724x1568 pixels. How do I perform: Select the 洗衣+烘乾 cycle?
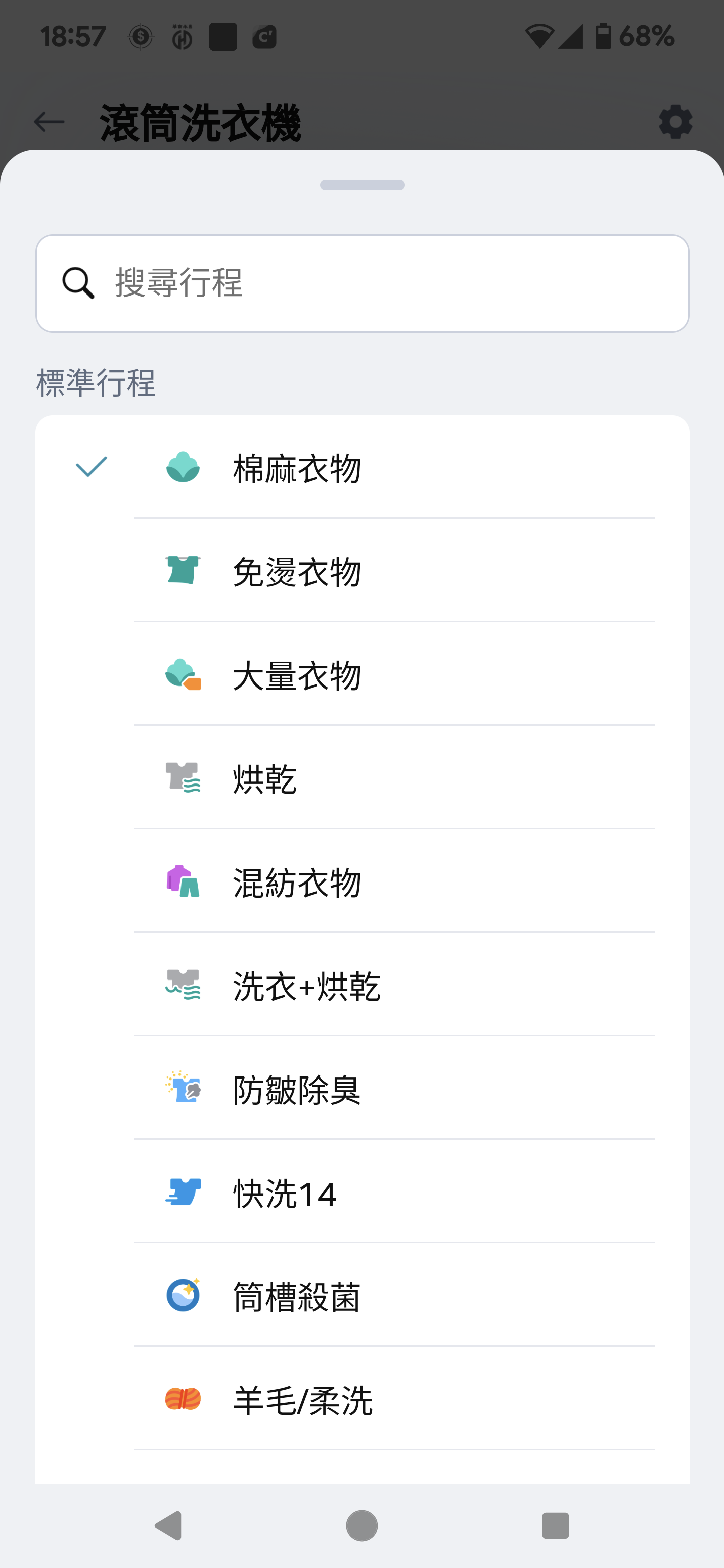(x=363, y=985)
